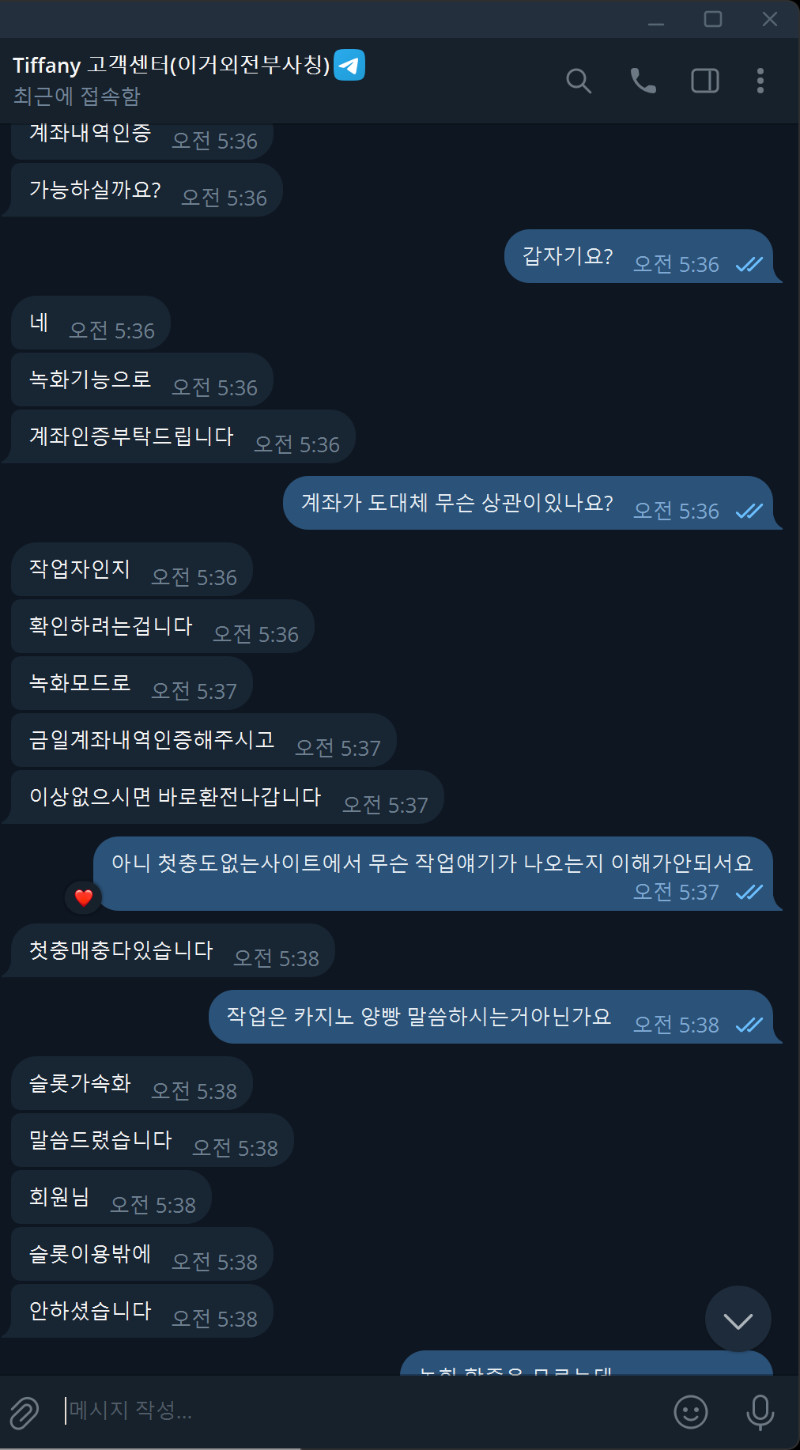800x1450 pixels.
Task: Open the three-dot overflow menu
Action: point(761,81)
